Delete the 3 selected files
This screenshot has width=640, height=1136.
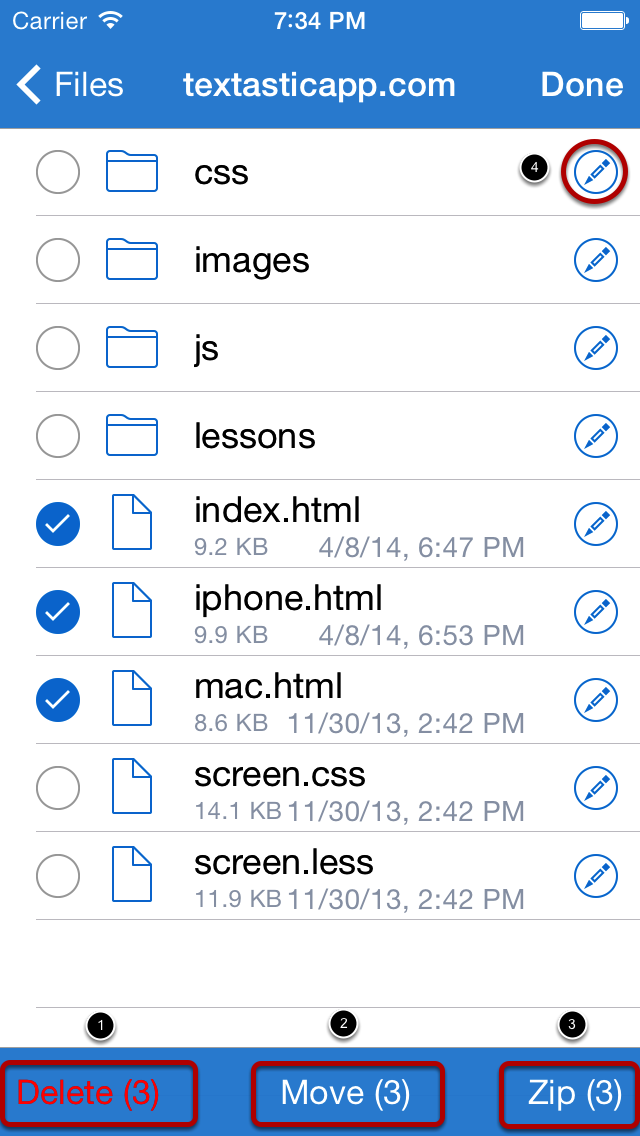[x=98, y=1093]
